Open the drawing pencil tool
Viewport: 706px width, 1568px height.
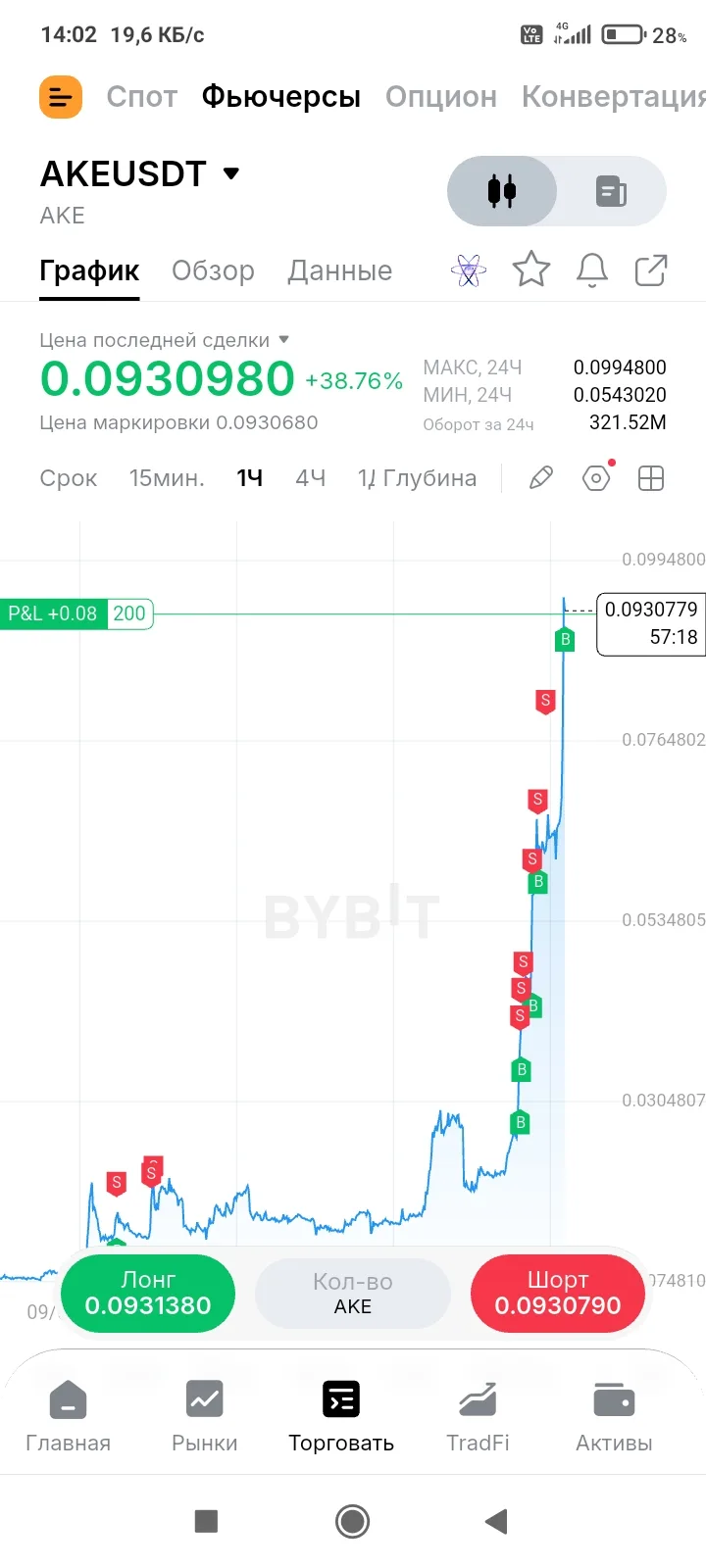pyautogui.click(x=541, y=478)
